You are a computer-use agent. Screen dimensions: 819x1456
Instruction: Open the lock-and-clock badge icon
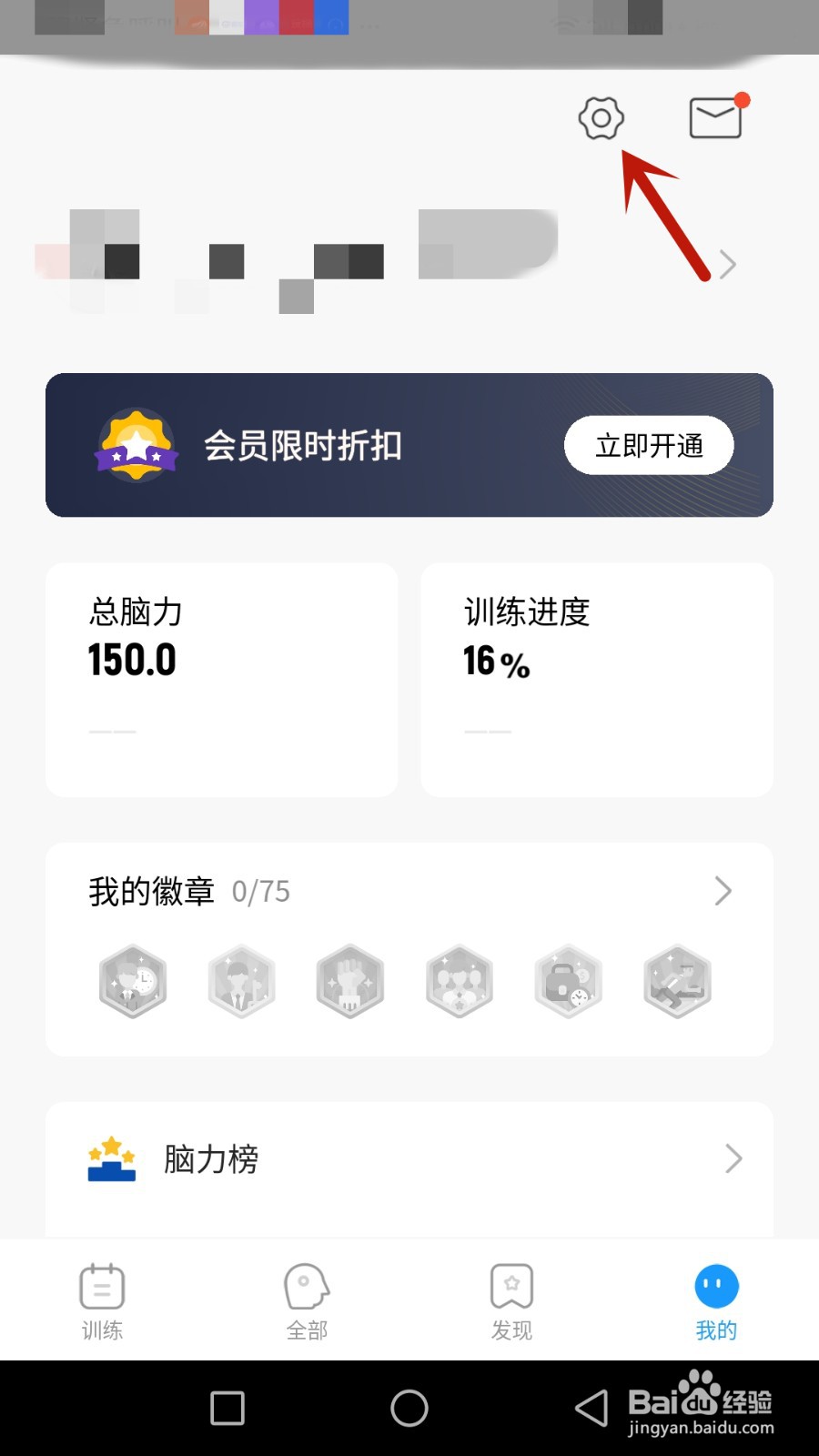pyautogui.click(x=568, y=981)
